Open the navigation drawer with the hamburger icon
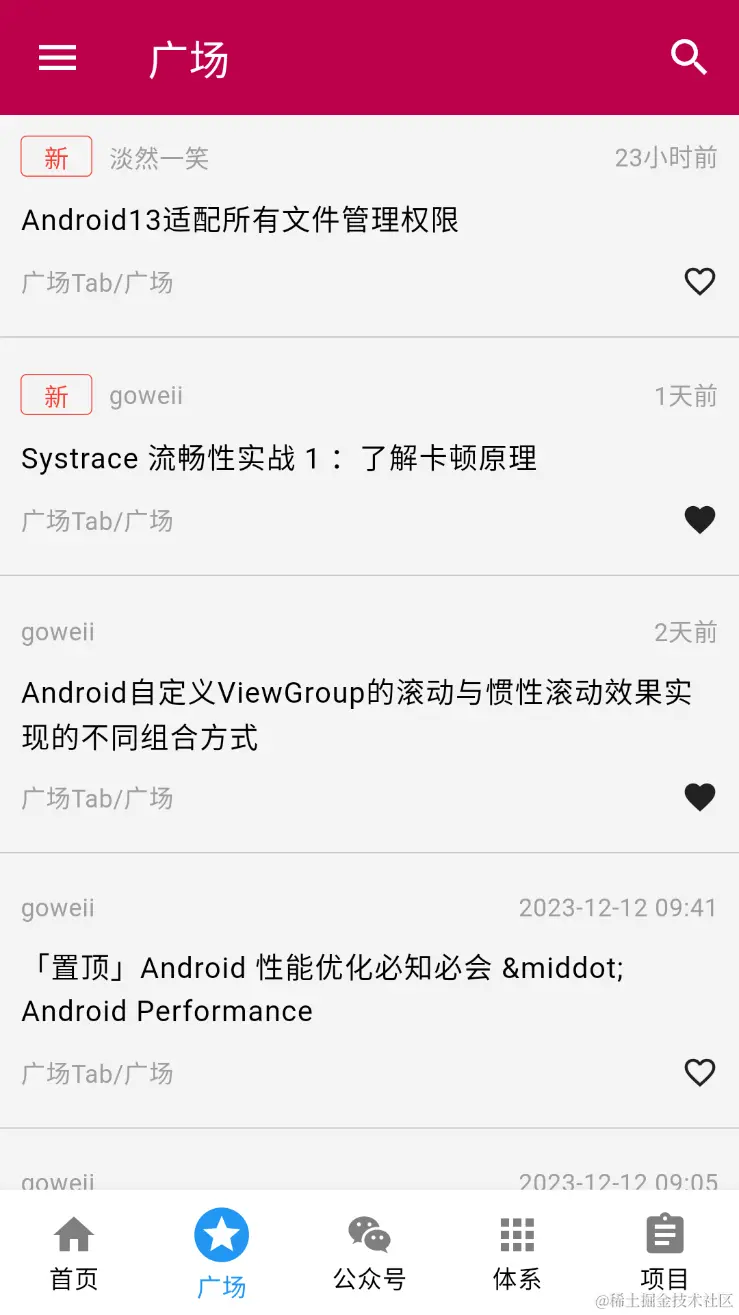The height and width of the screenshot is (1315, 739). coord(57,58)
